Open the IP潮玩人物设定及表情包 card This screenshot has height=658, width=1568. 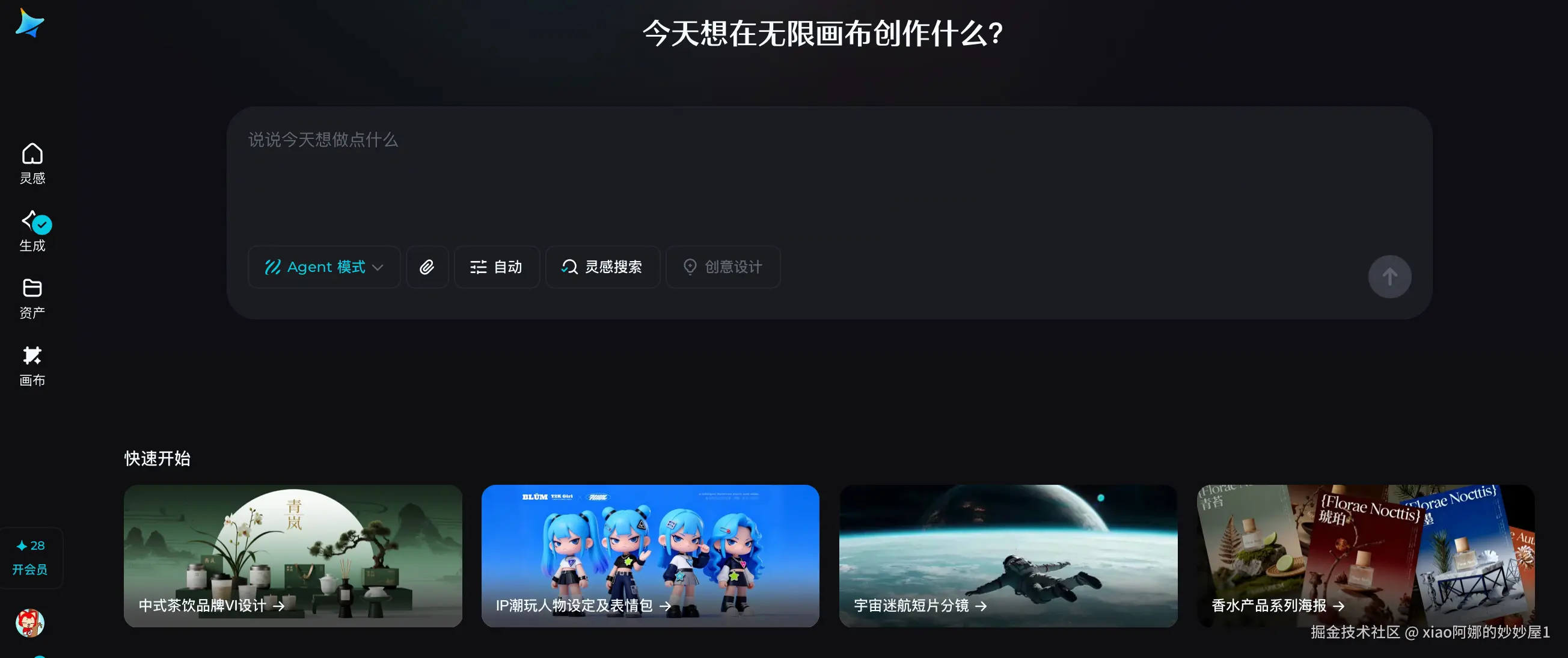[x=650, y=555]
